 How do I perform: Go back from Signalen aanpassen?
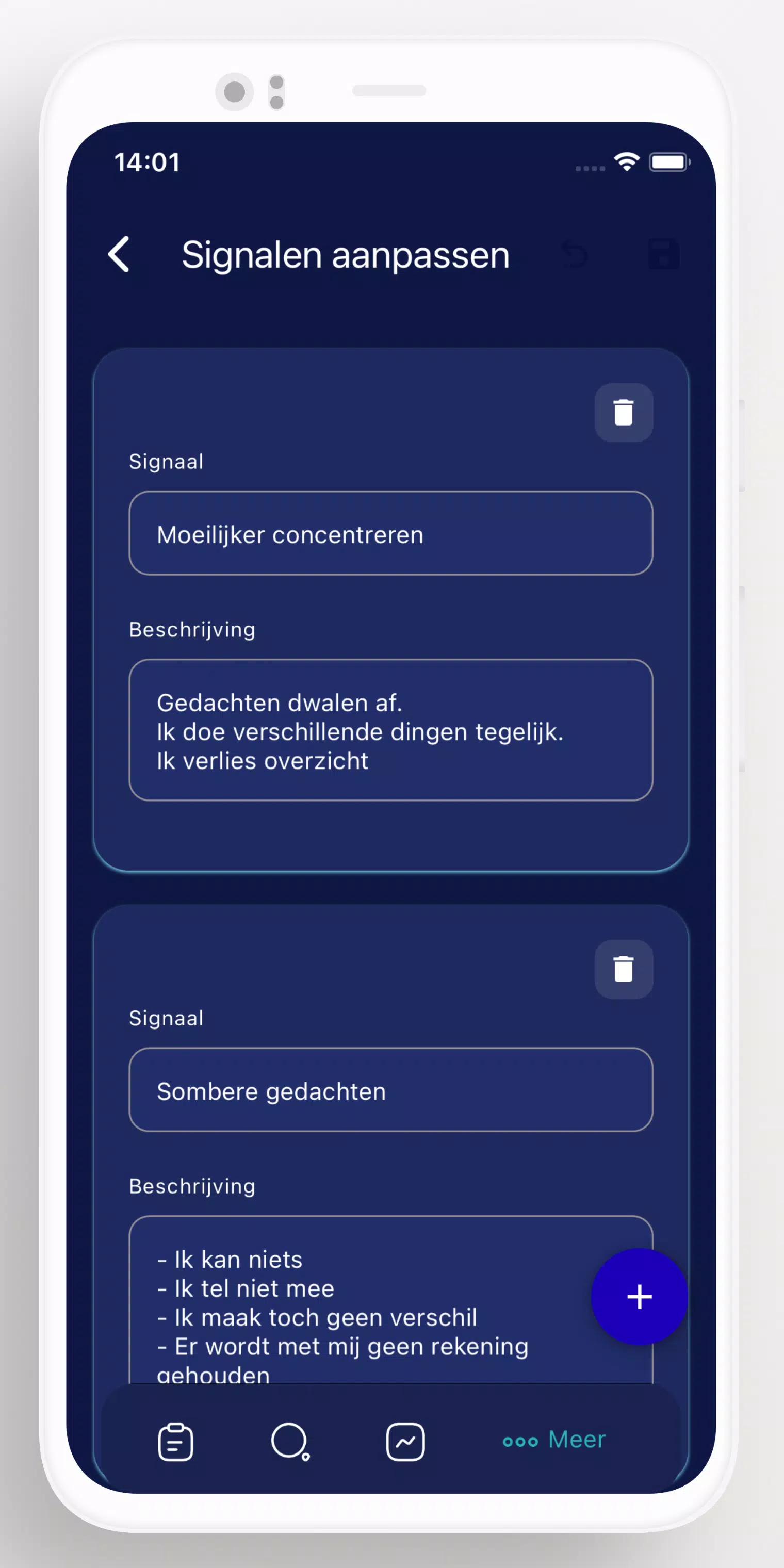coord(119,254)
